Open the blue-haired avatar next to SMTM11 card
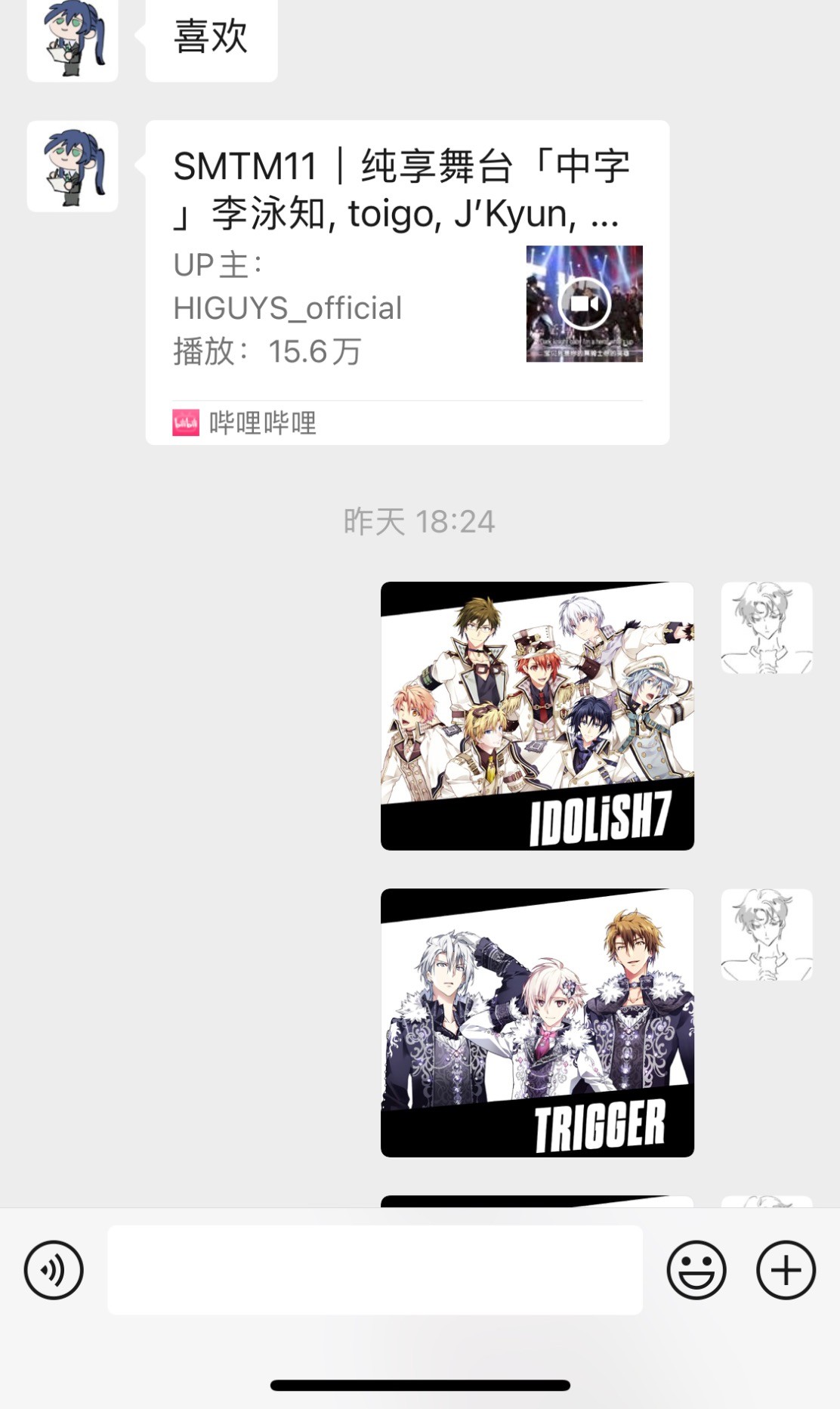Screen dimensions: 840x1409 click(x=73, y=166)
